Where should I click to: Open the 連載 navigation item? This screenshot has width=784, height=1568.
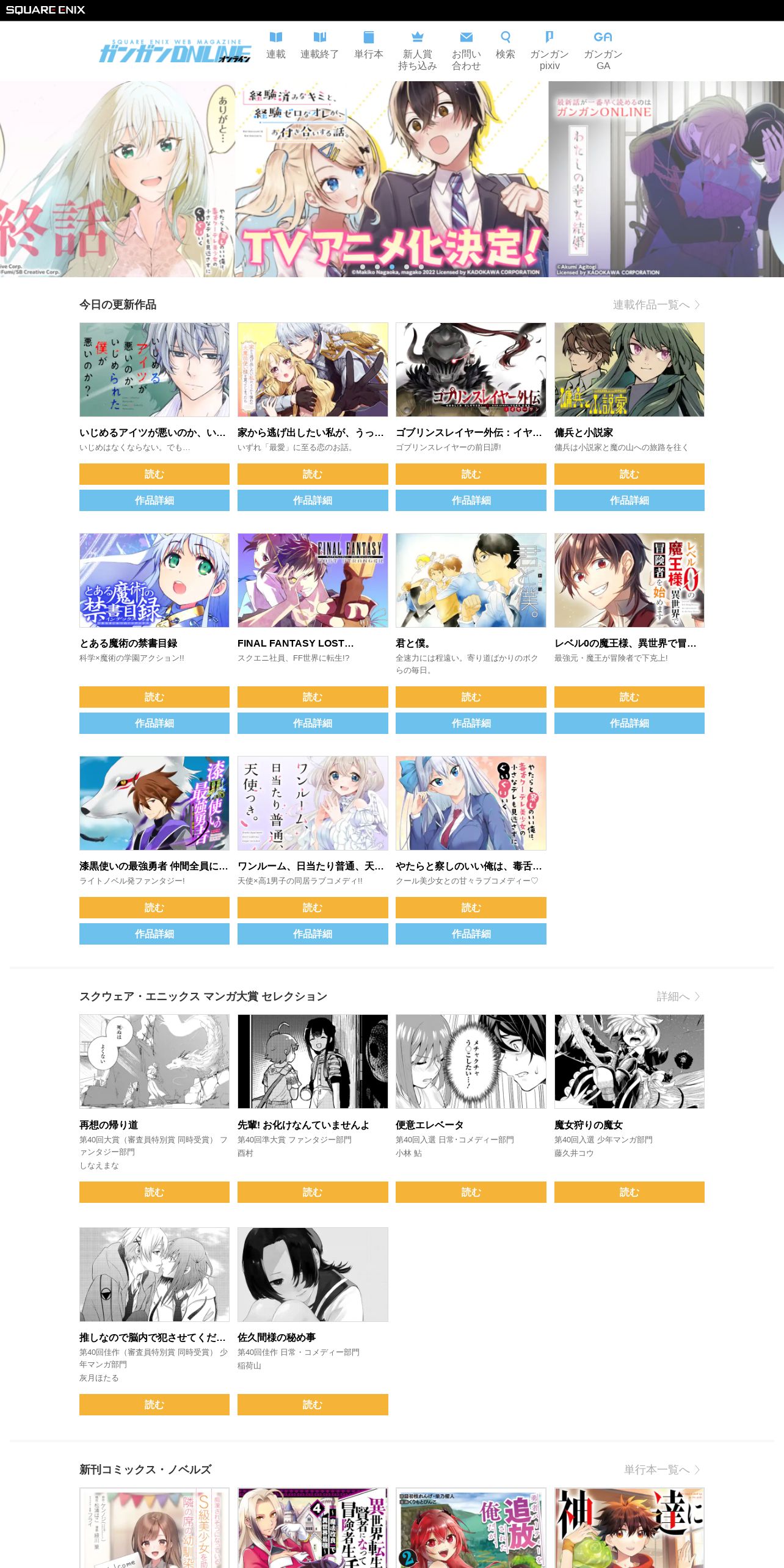pos(275,46)
